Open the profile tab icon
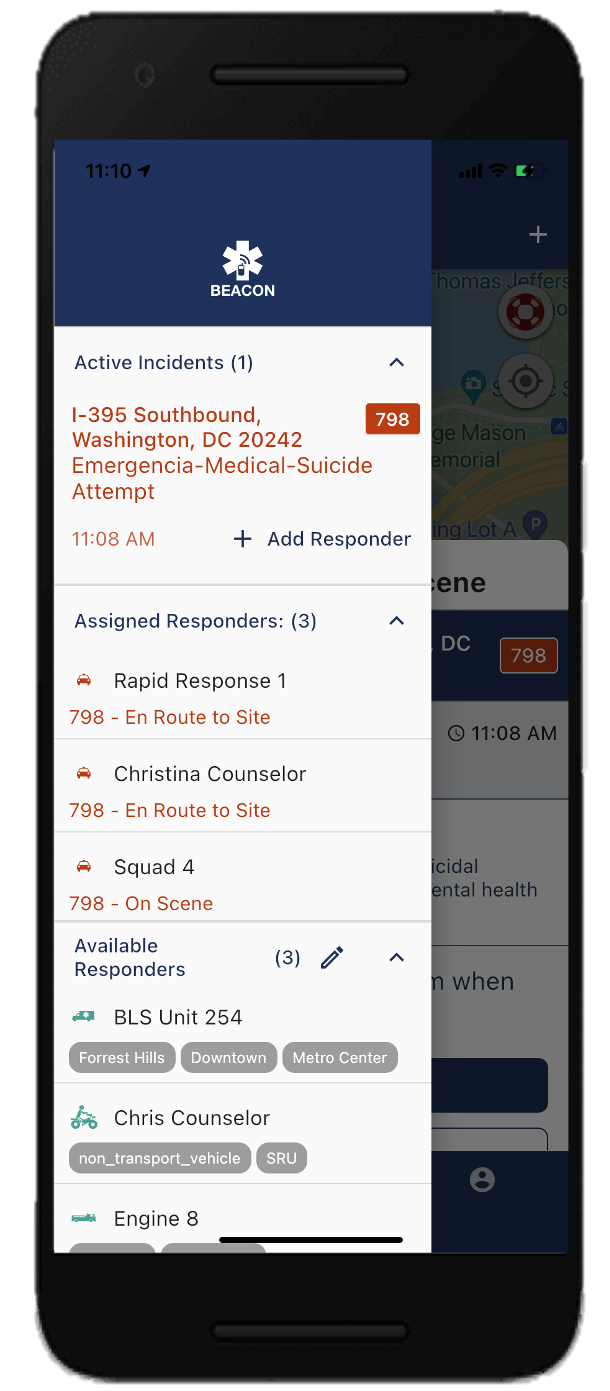 482,1180
